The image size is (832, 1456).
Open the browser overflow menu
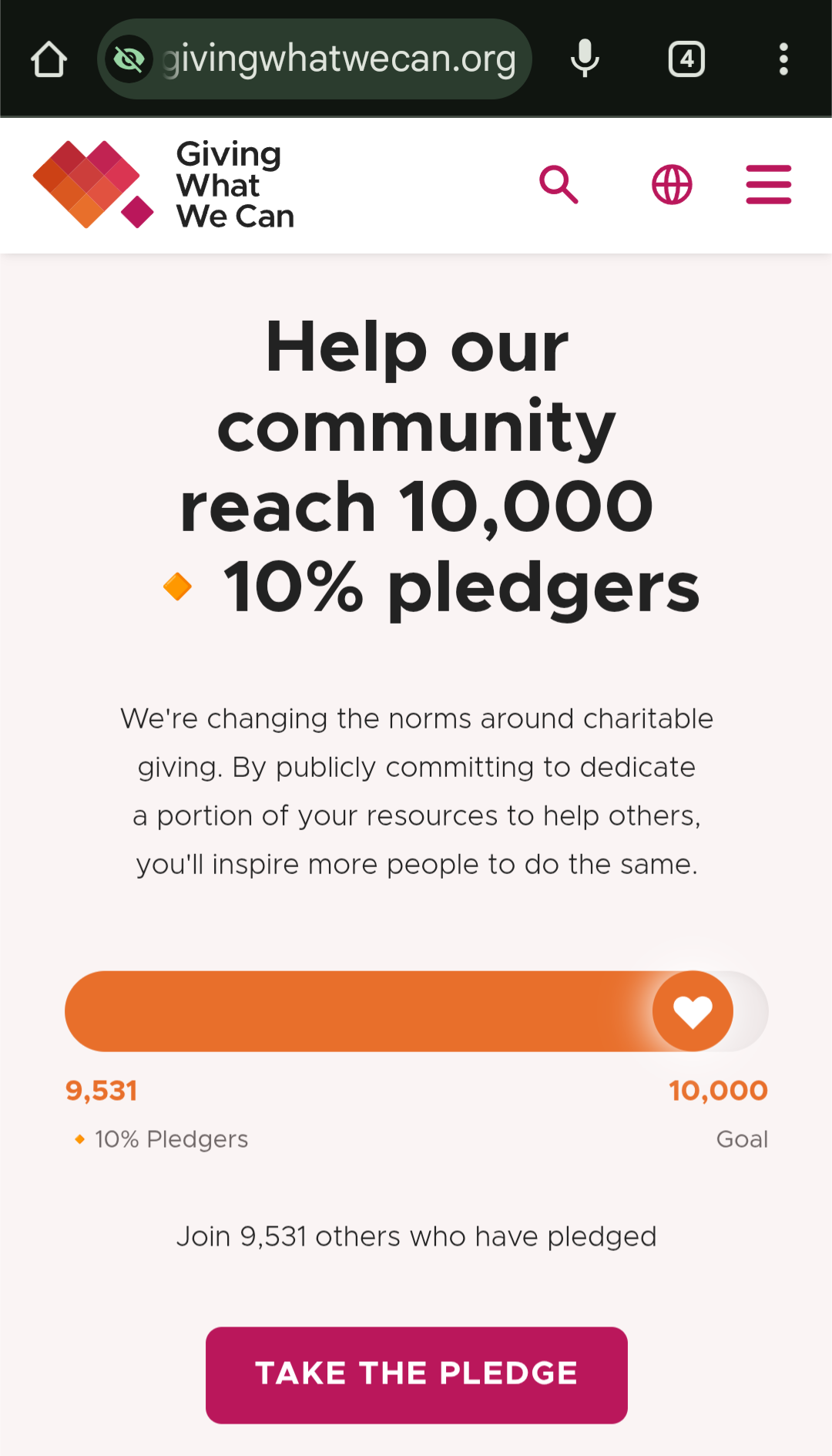point(783,59)
